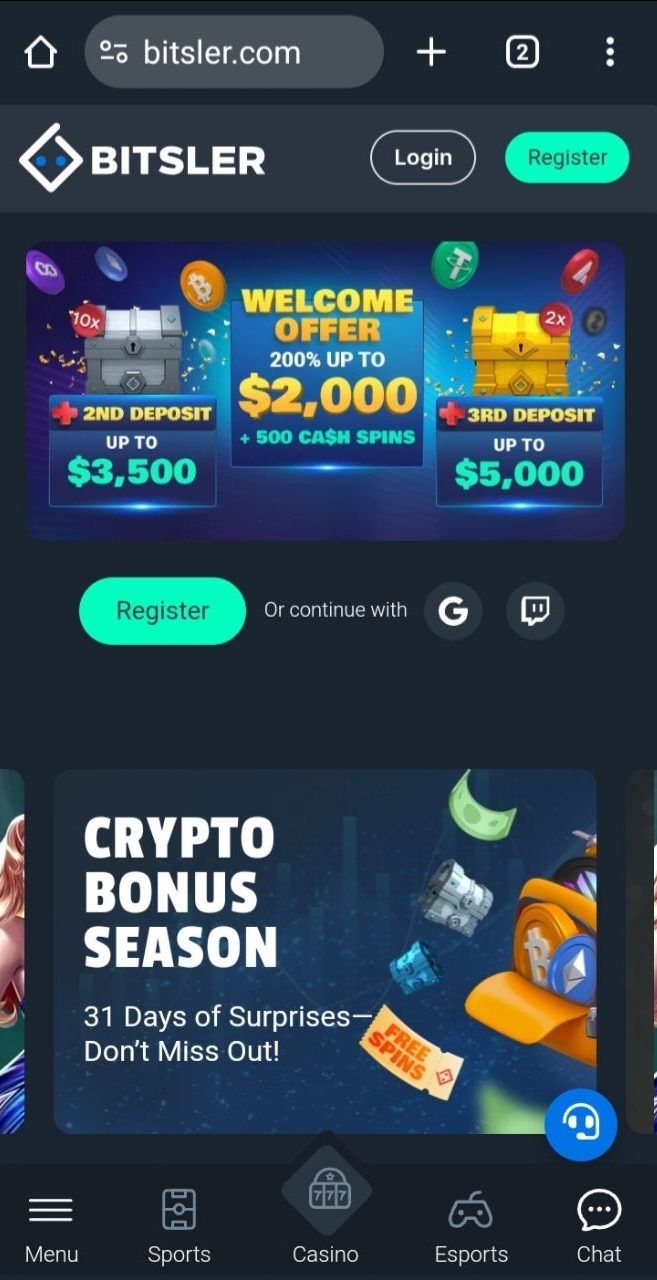This screenshot has height=1280, width=657.
Task: Open the Chat tab
Action: pyautogui.click(x=599, y=1226)
